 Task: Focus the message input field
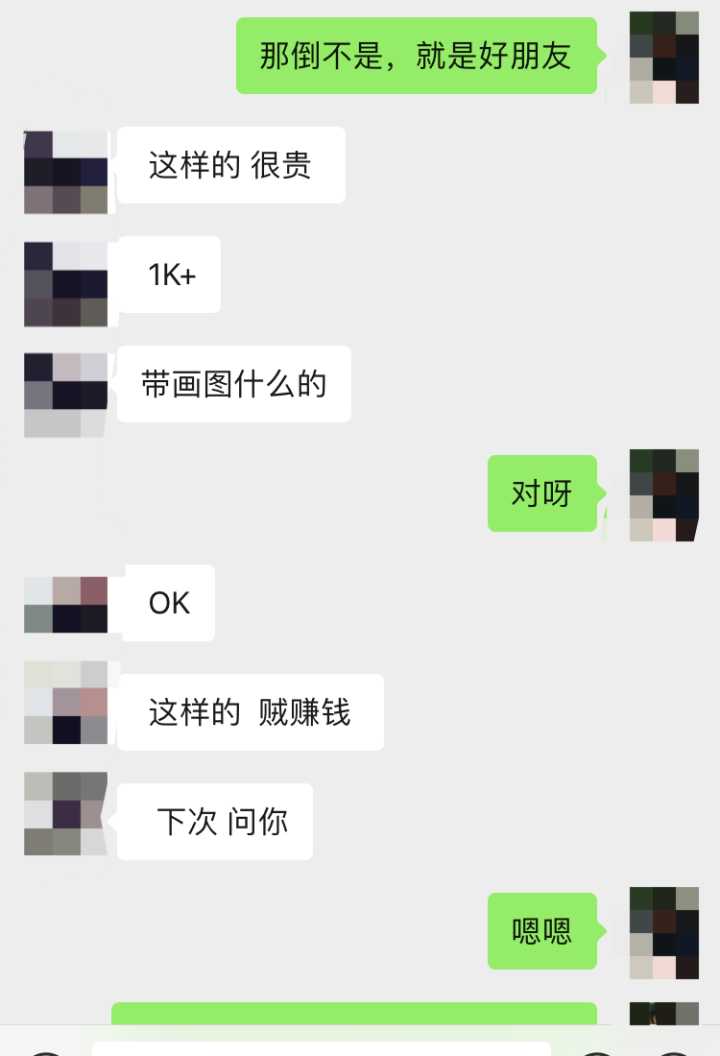tap(320, 1049)
